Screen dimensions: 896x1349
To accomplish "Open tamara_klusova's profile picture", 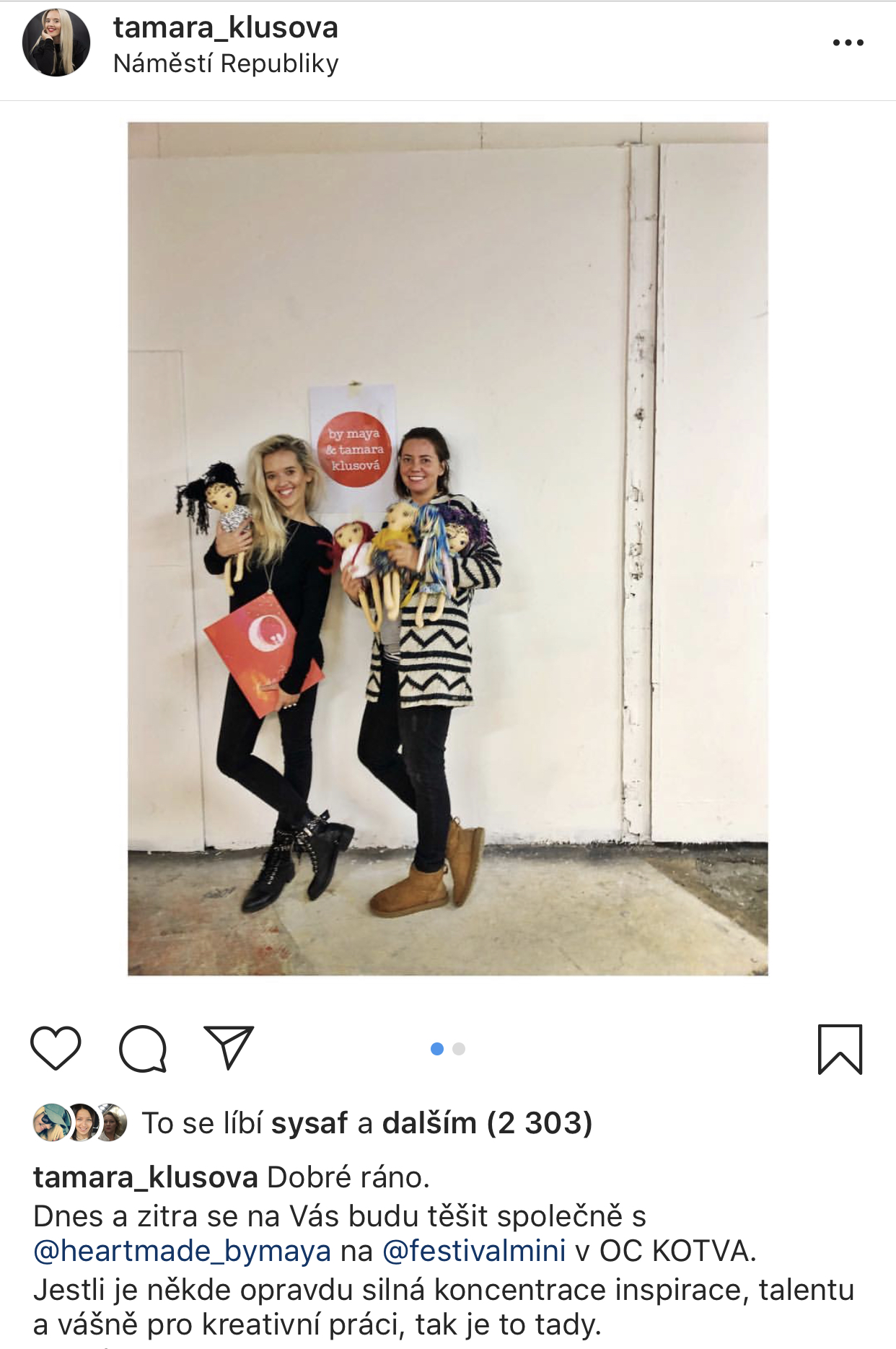I will [56, 43].
